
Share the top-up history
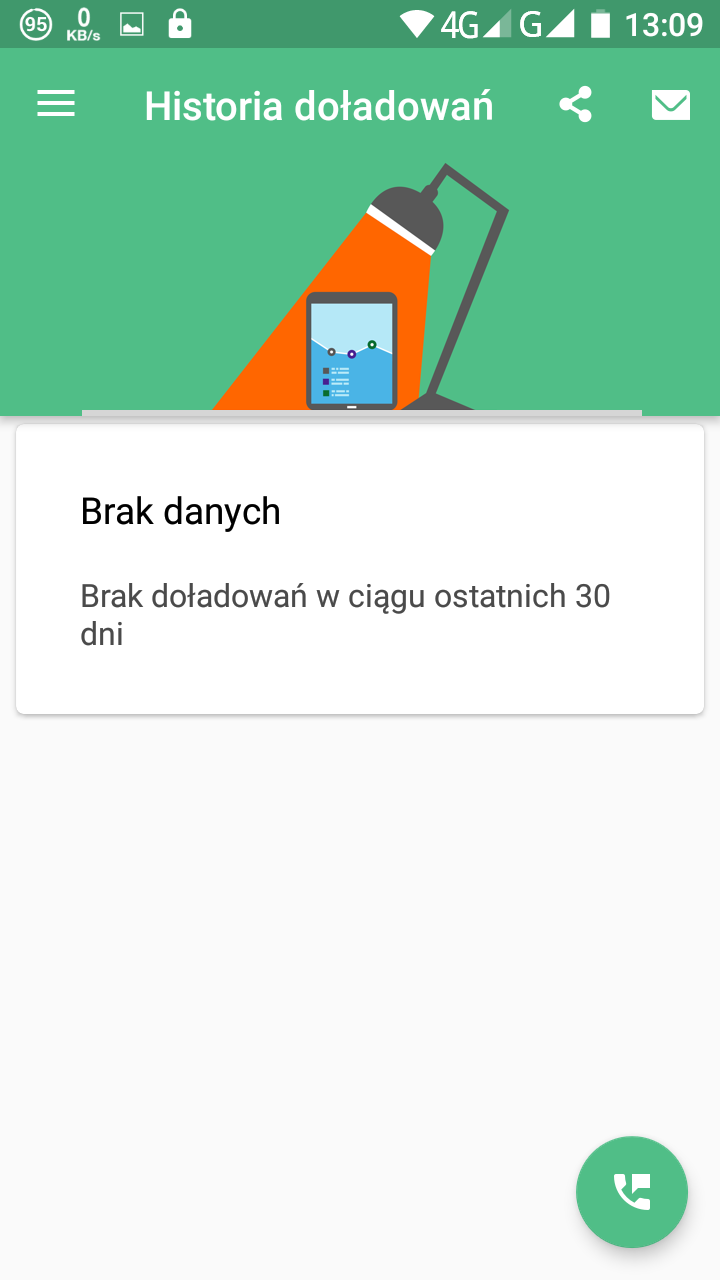pyautogui.click(x=575, y=105)
